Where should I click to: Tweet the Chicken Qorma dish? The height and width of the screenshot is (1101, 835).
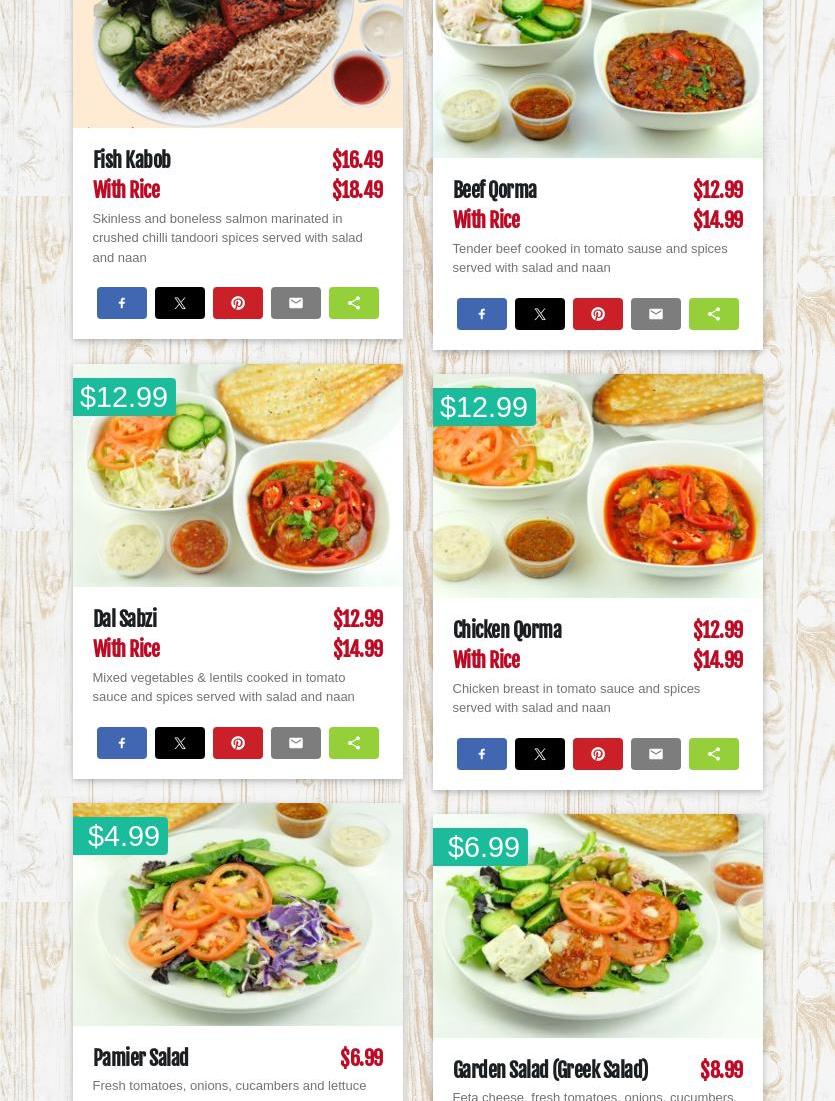(540, 754)
